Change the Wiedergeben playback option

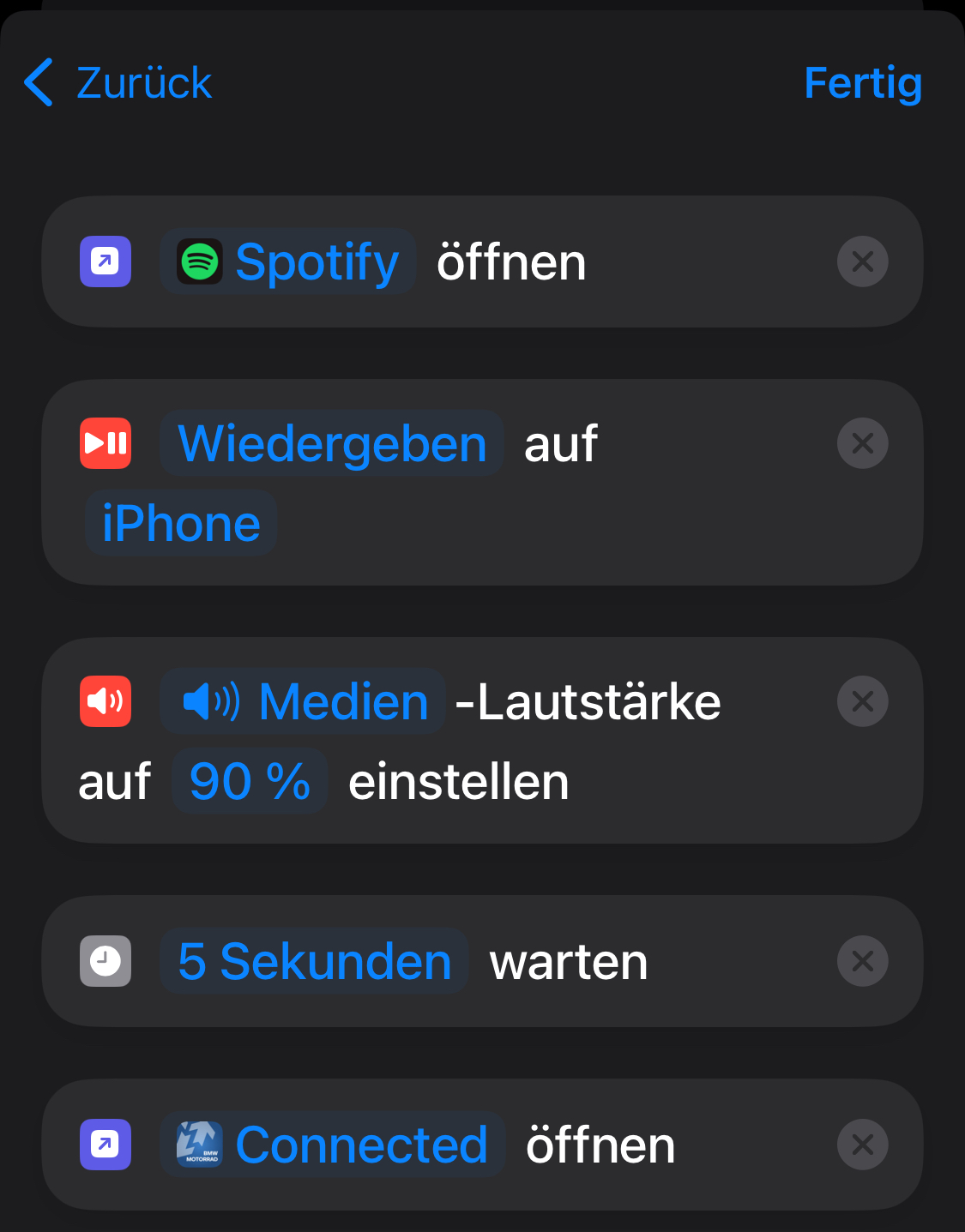click(332, 443)
